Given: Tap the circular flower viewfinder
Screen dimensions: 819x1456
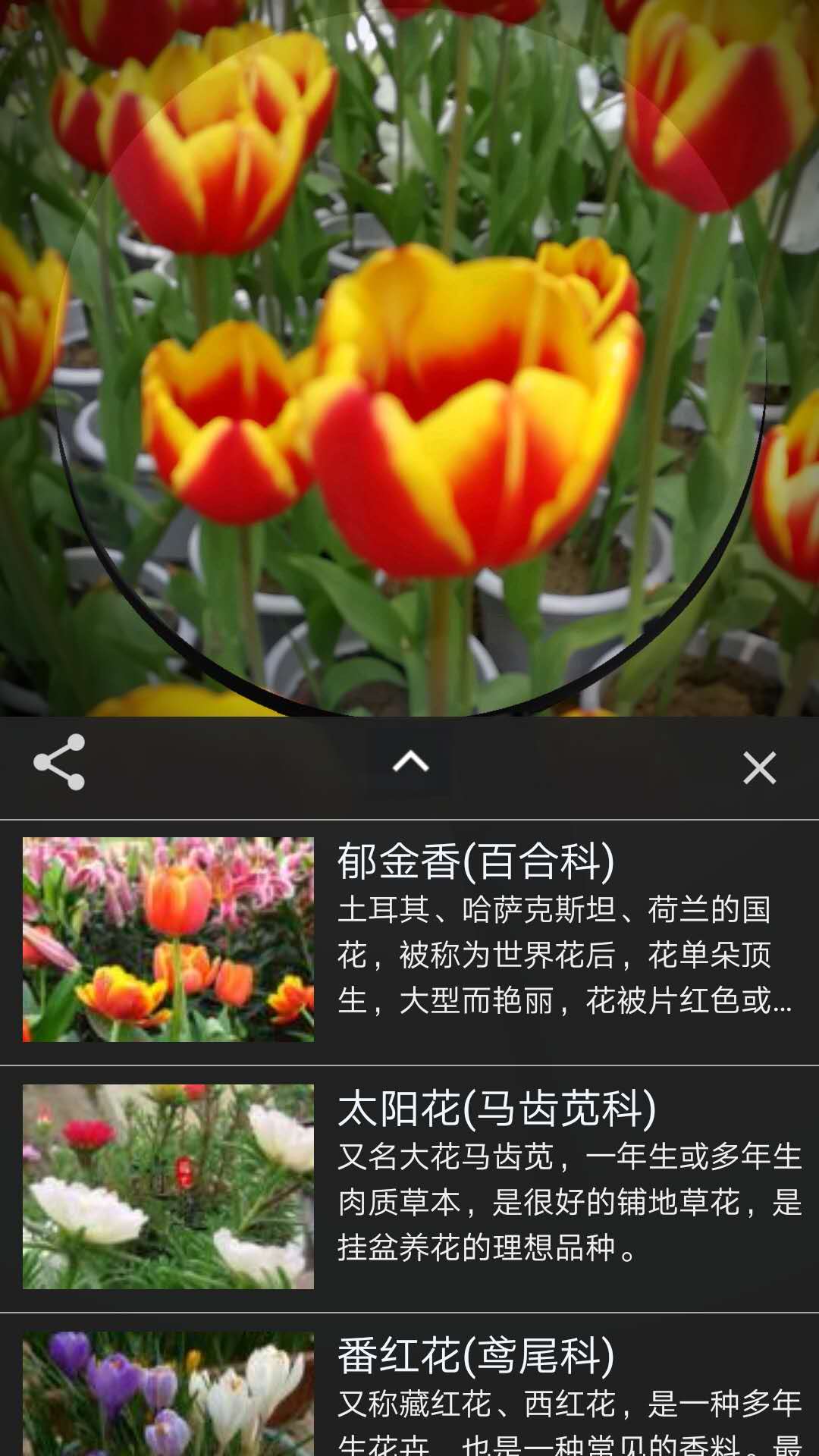Looking at the screenshot, I should click(x=409, y=356).
